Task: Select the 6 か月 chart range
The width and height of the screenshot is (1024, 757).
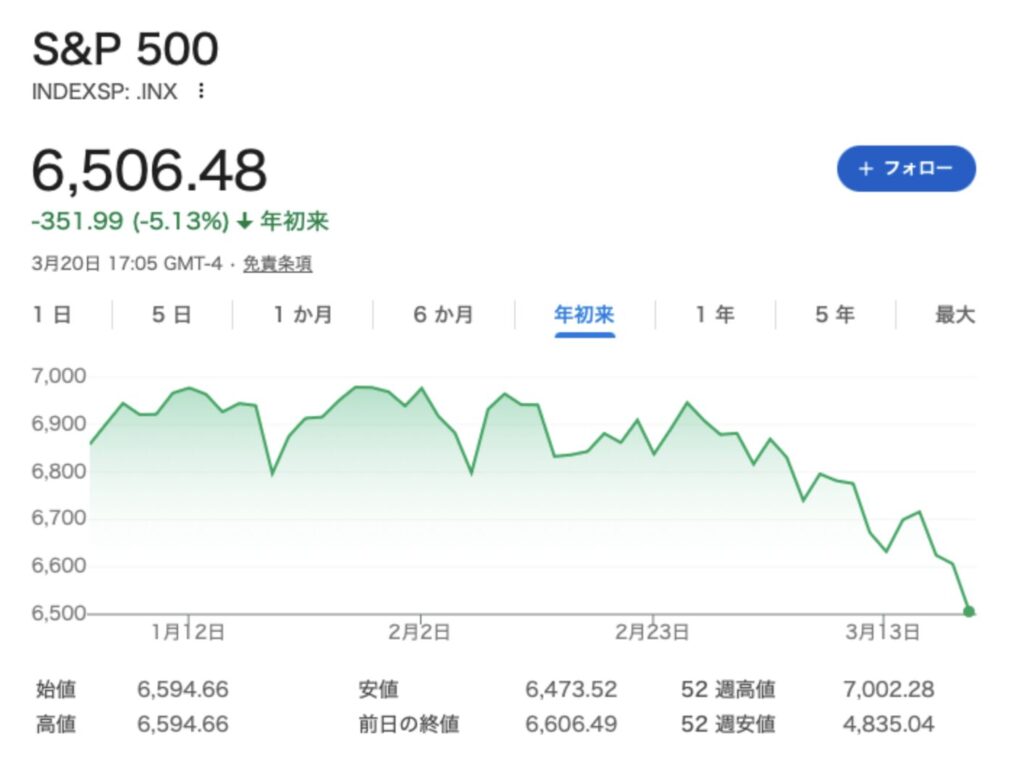Action: [x=443, y=315]
